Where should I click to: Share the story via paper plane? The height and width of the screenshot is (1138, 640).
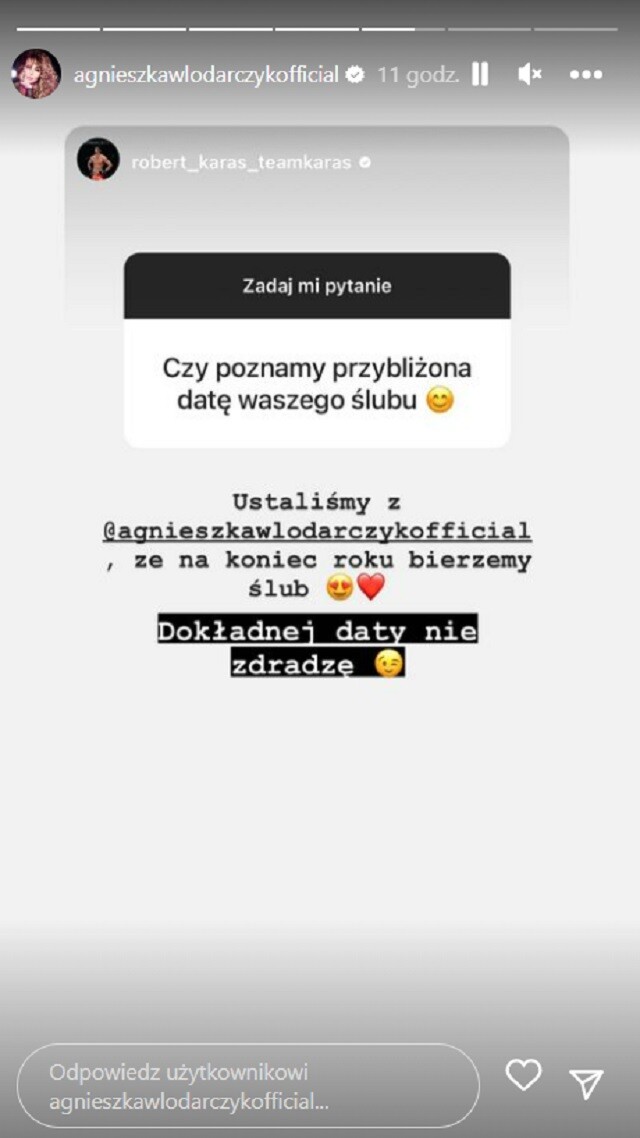(x=586, y=1084)
